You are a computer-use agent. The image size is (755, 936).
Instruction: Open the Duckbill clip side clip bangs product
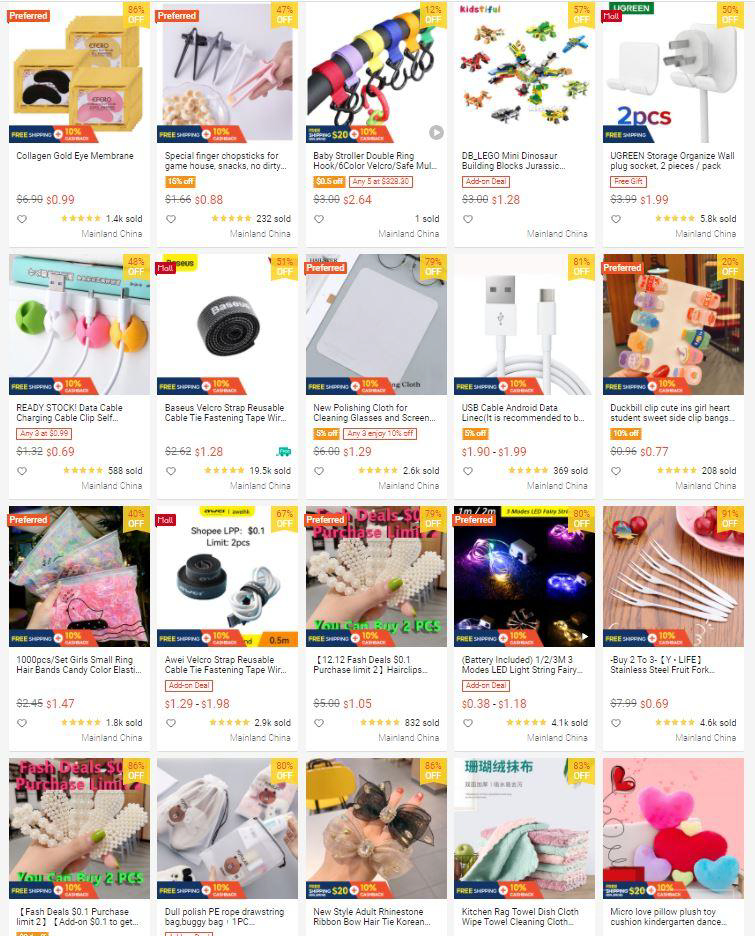pos(673,325)
